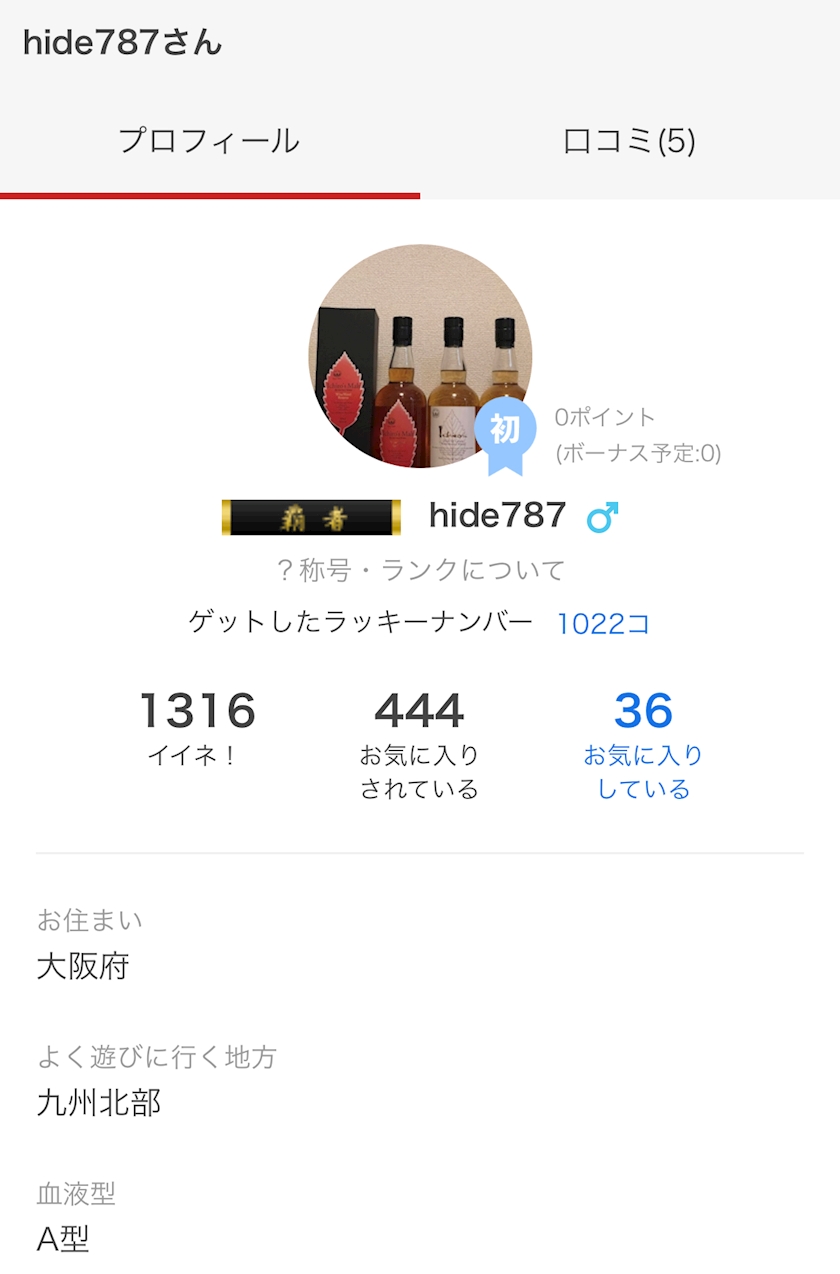Tap hide787's profile photo

420,356
